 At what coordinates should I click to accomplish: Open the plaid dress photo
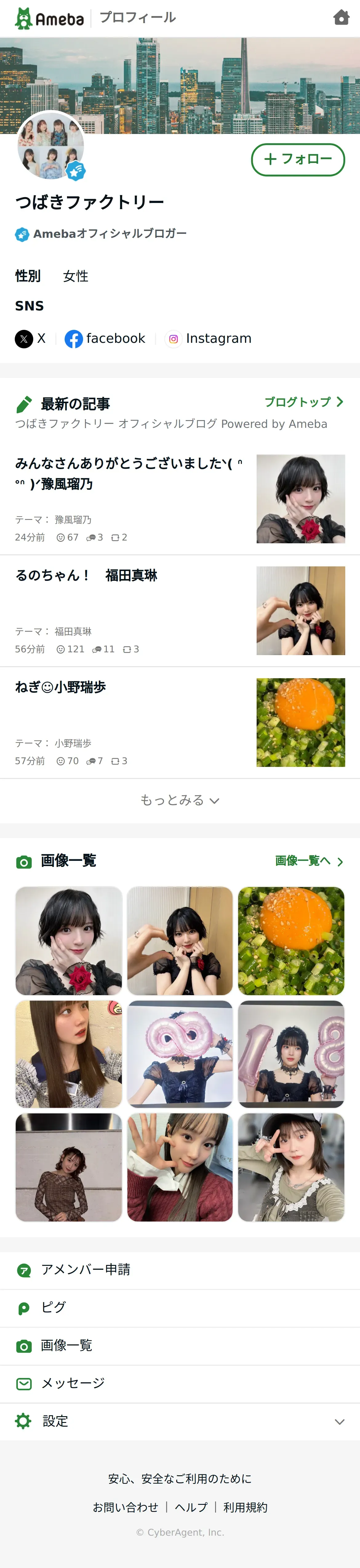69,1167
